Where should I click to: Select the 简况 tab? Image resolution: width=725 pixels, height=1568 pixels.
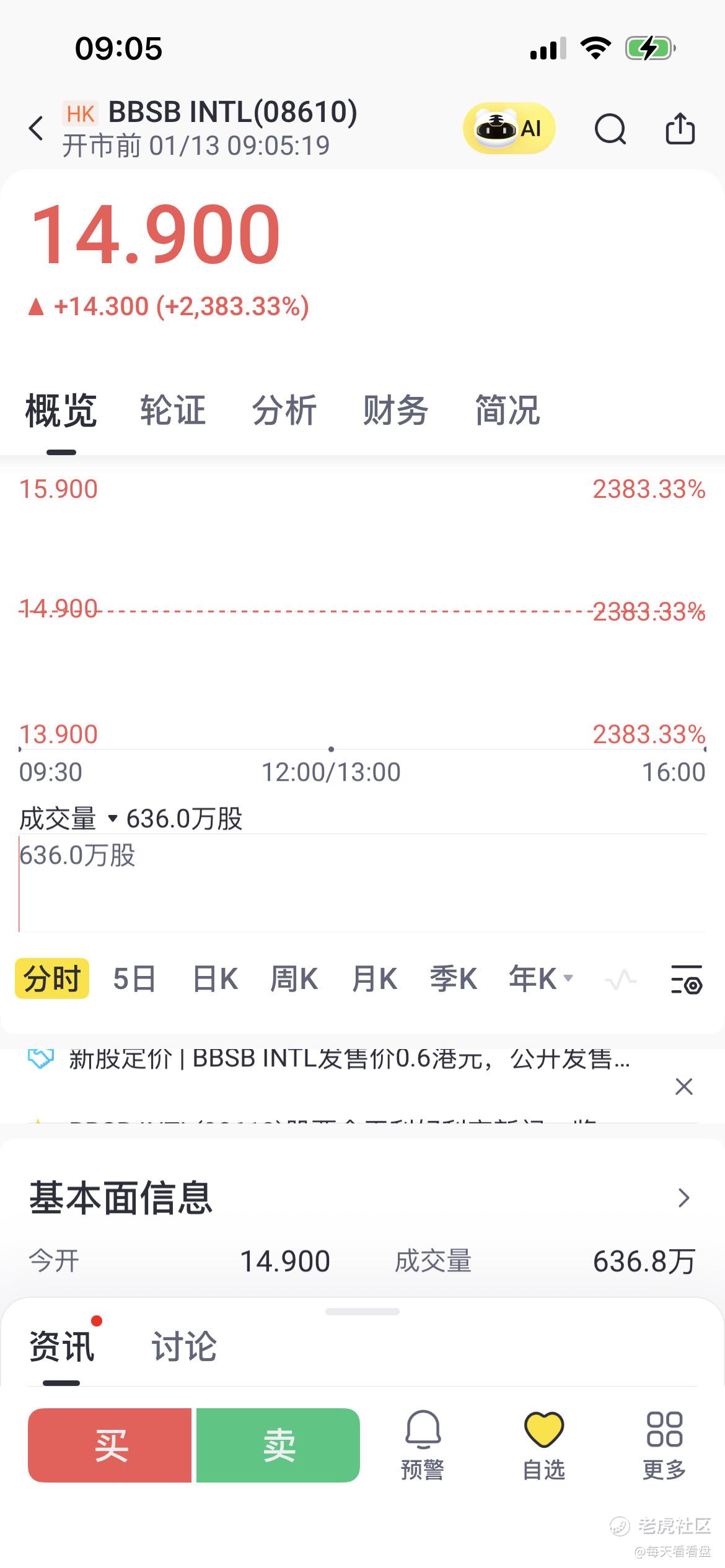507,410
